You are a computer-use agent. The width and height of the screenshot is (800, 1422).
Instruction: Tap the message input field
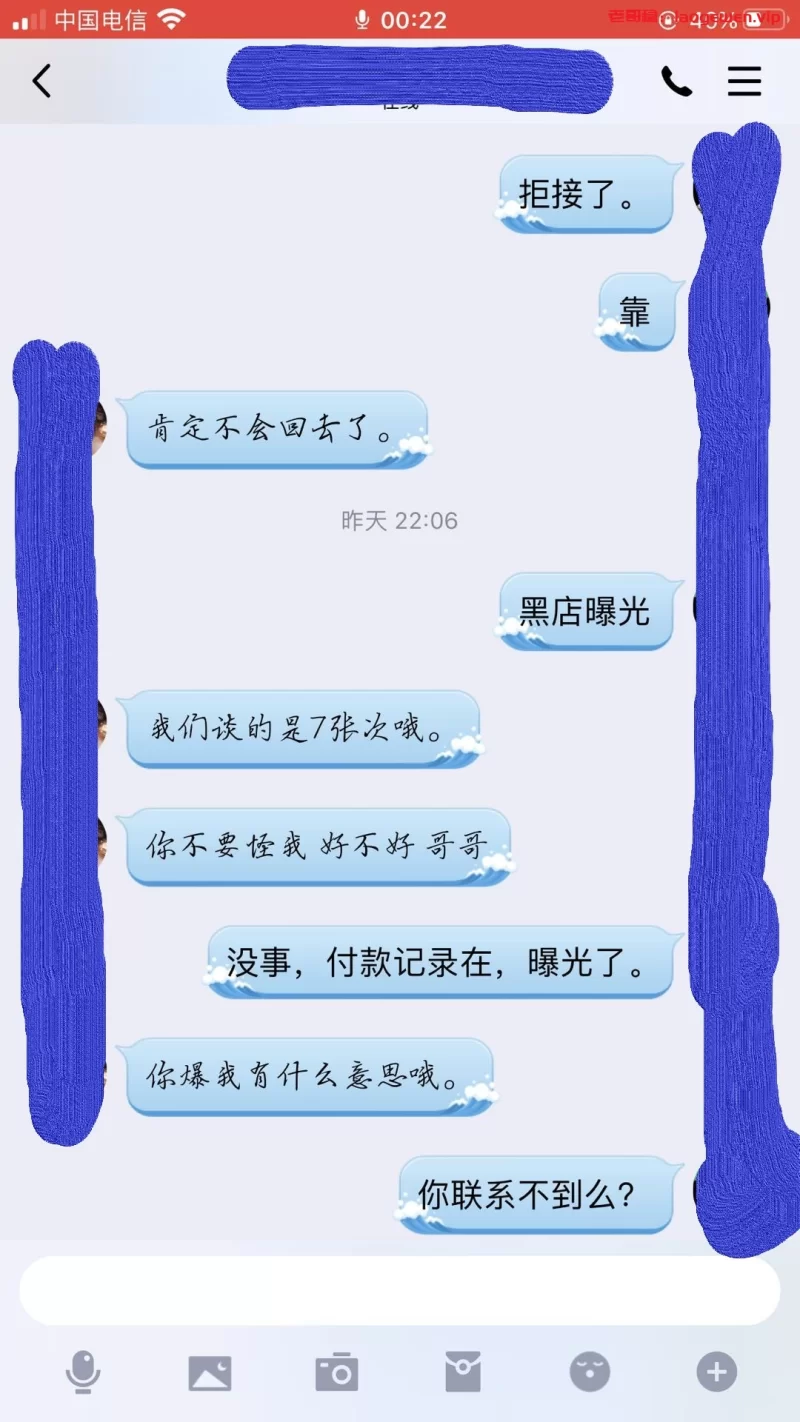400,1290
